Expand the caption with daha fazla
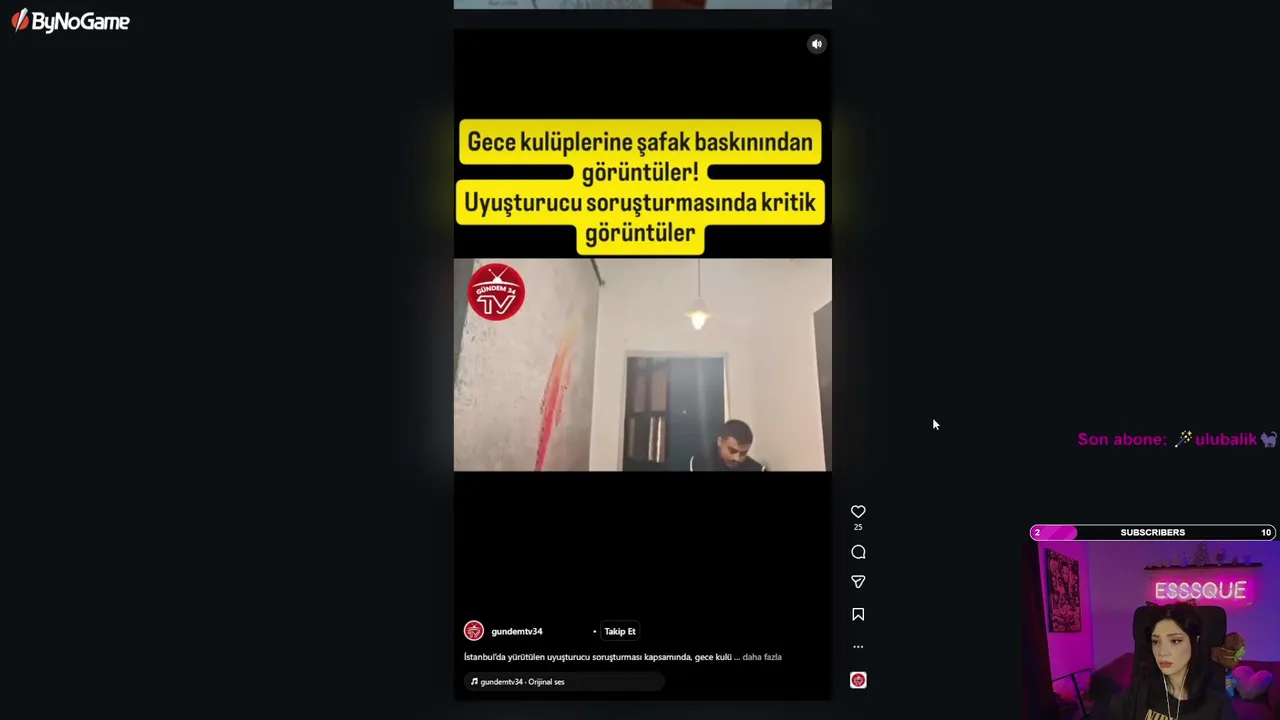 [x=762, y=657]
